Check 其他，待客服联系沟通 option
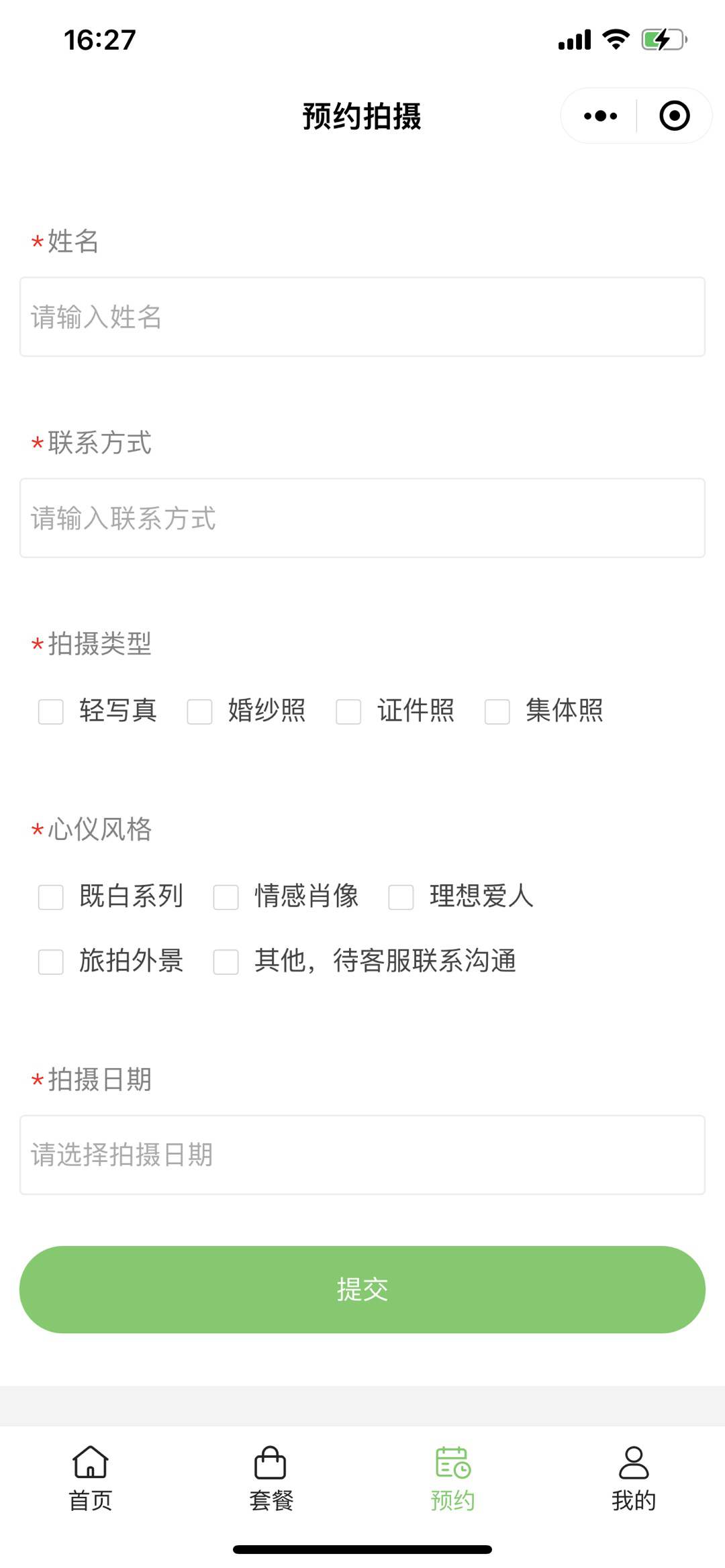 click(226, 961)
